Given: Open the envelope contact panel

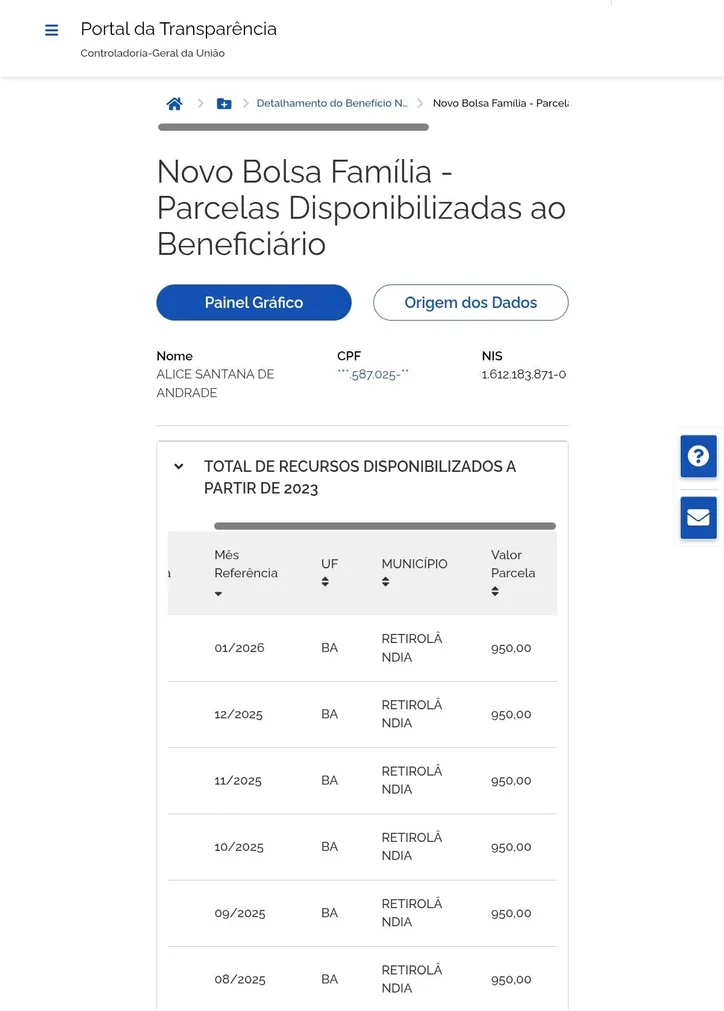Looking at the screenshot, I should [698, 518].
